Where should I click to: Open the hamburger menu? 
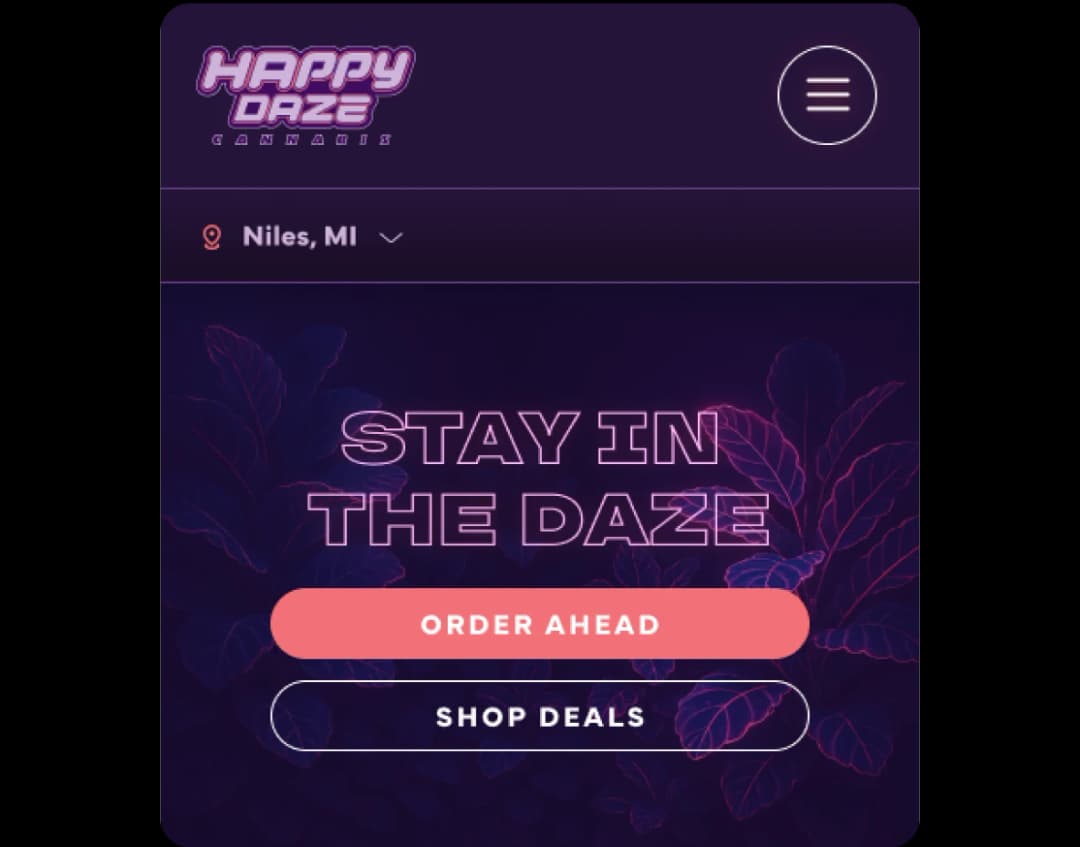click(826, 95)
